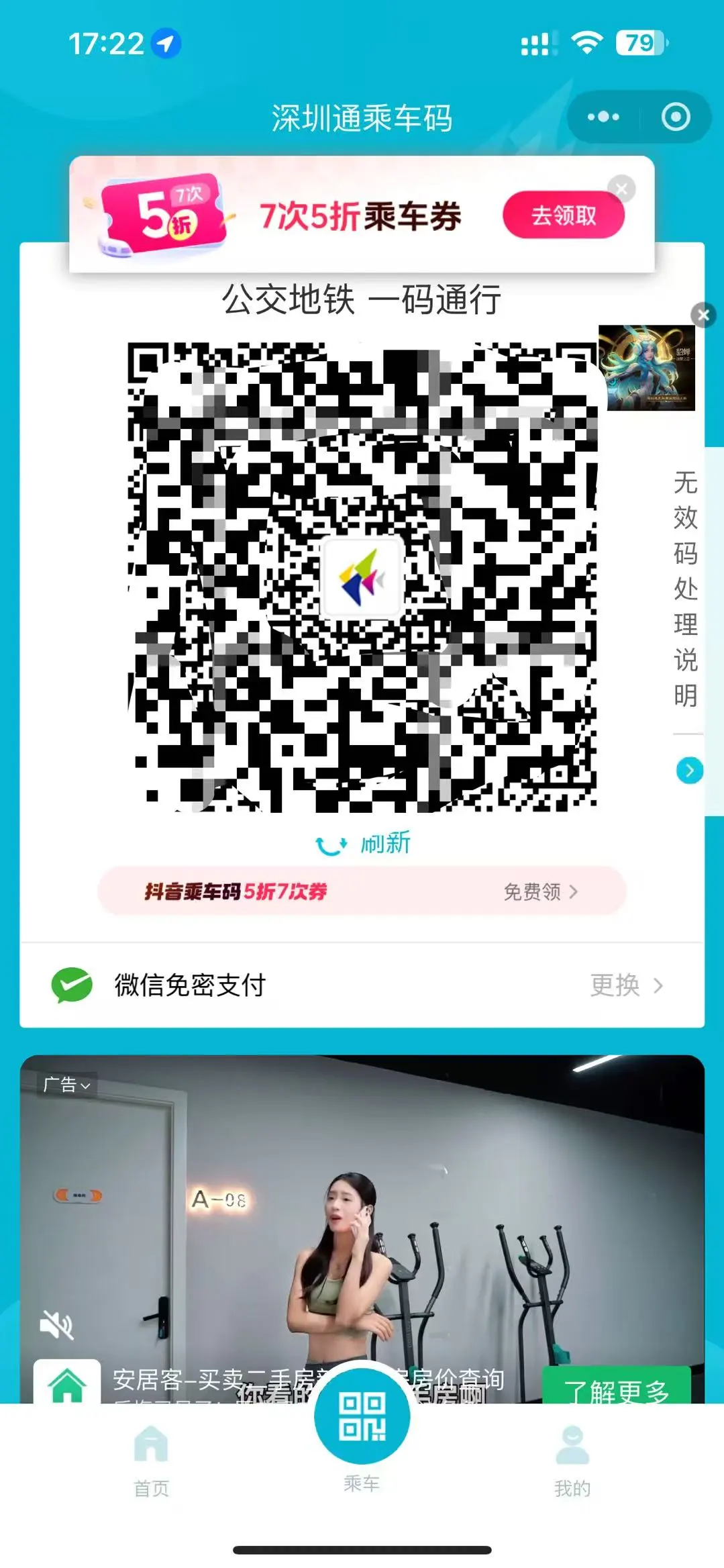Open the mini program more options menu
The width and height of the screenshot is (724, 1568).
pyautogui.click(x=603, y=117)
